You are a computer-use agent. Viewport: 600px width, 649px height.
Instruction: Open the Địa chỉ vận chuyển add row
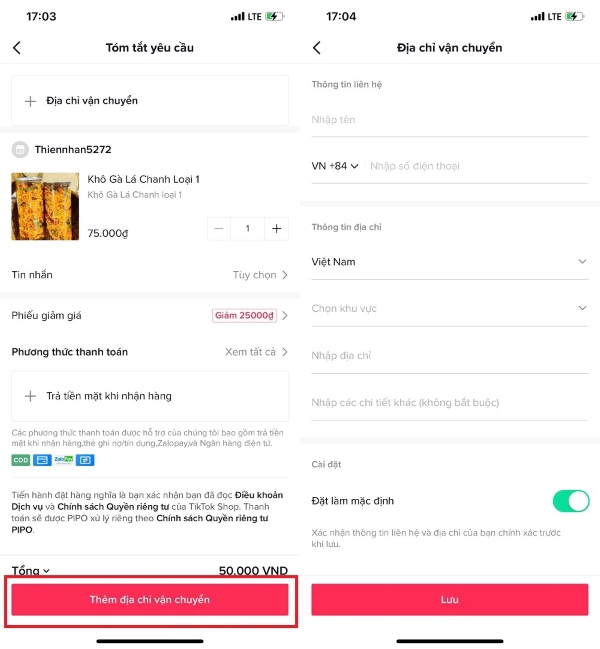tap(150, 101)
